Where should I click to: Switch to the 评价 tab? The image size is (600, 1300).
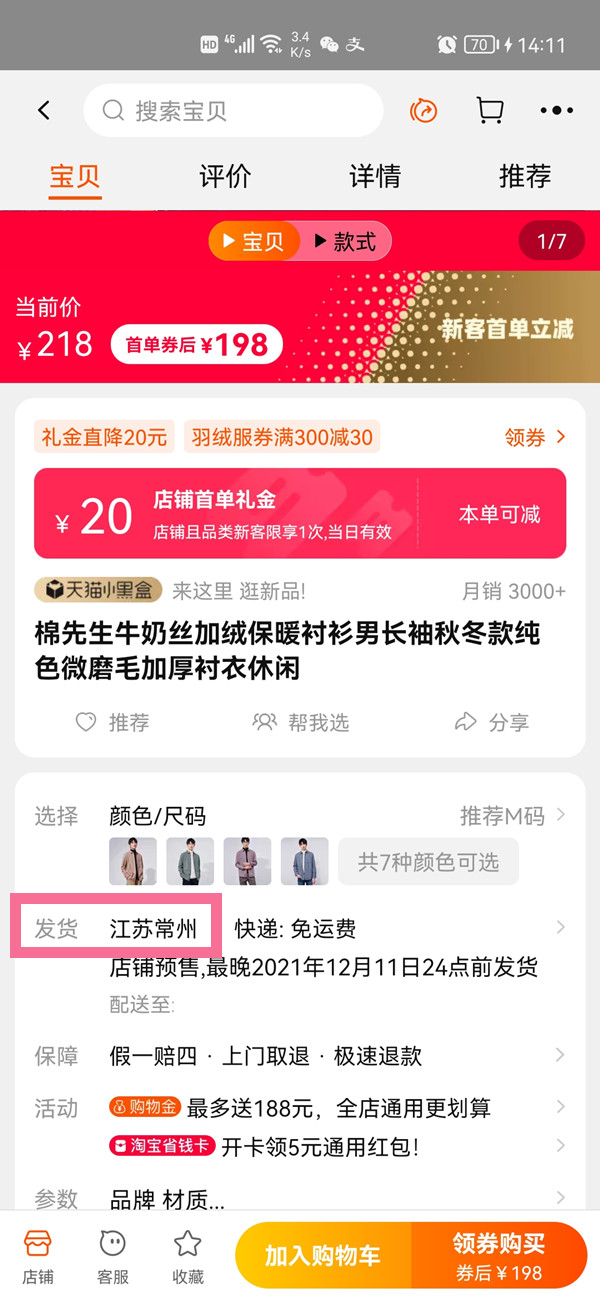point(225,177)
